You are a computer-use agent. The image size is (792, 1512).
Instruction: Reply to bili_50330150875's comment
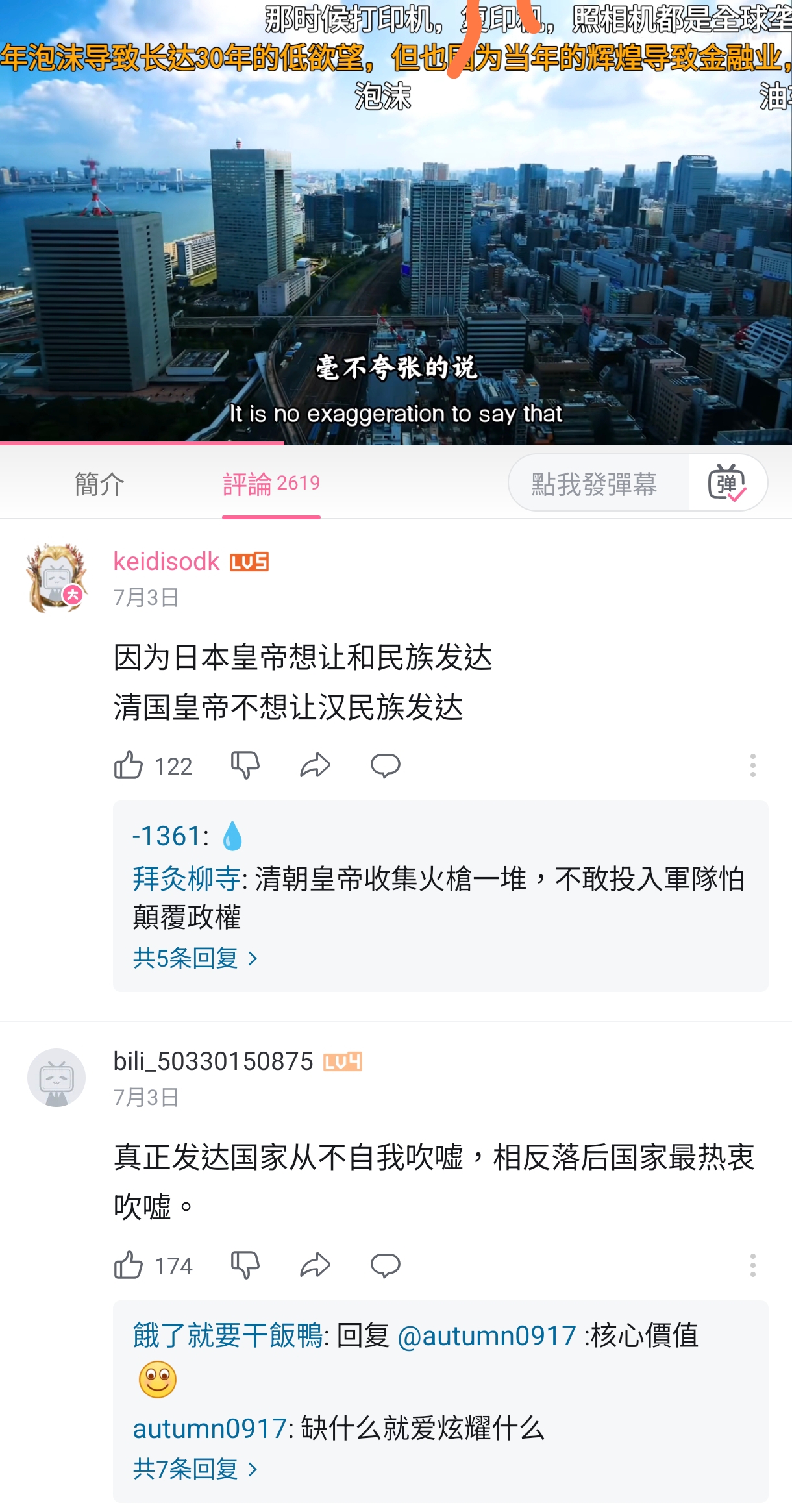pos(386,1265)
